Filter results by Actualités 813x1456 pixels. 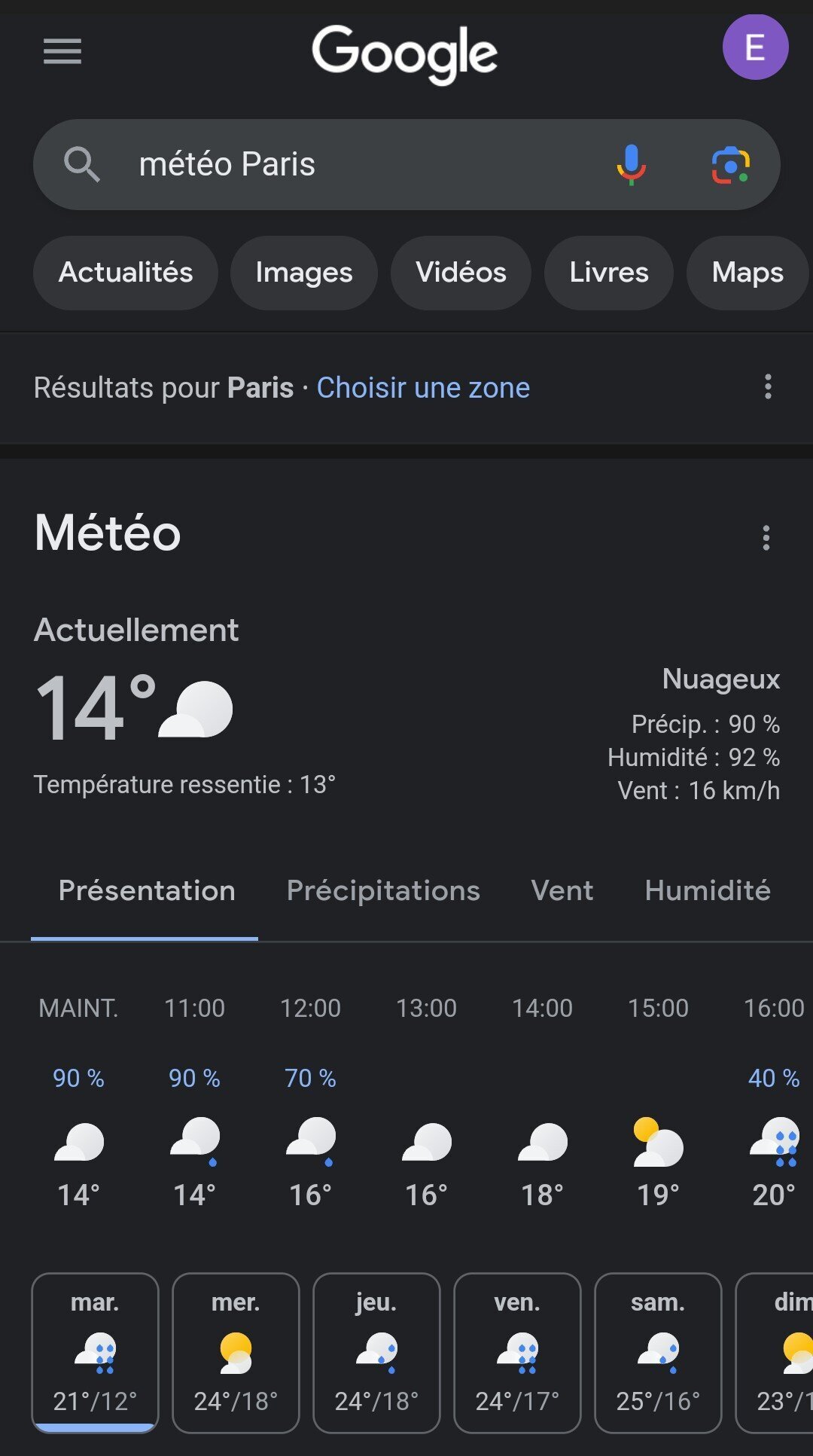pos(126,273)
